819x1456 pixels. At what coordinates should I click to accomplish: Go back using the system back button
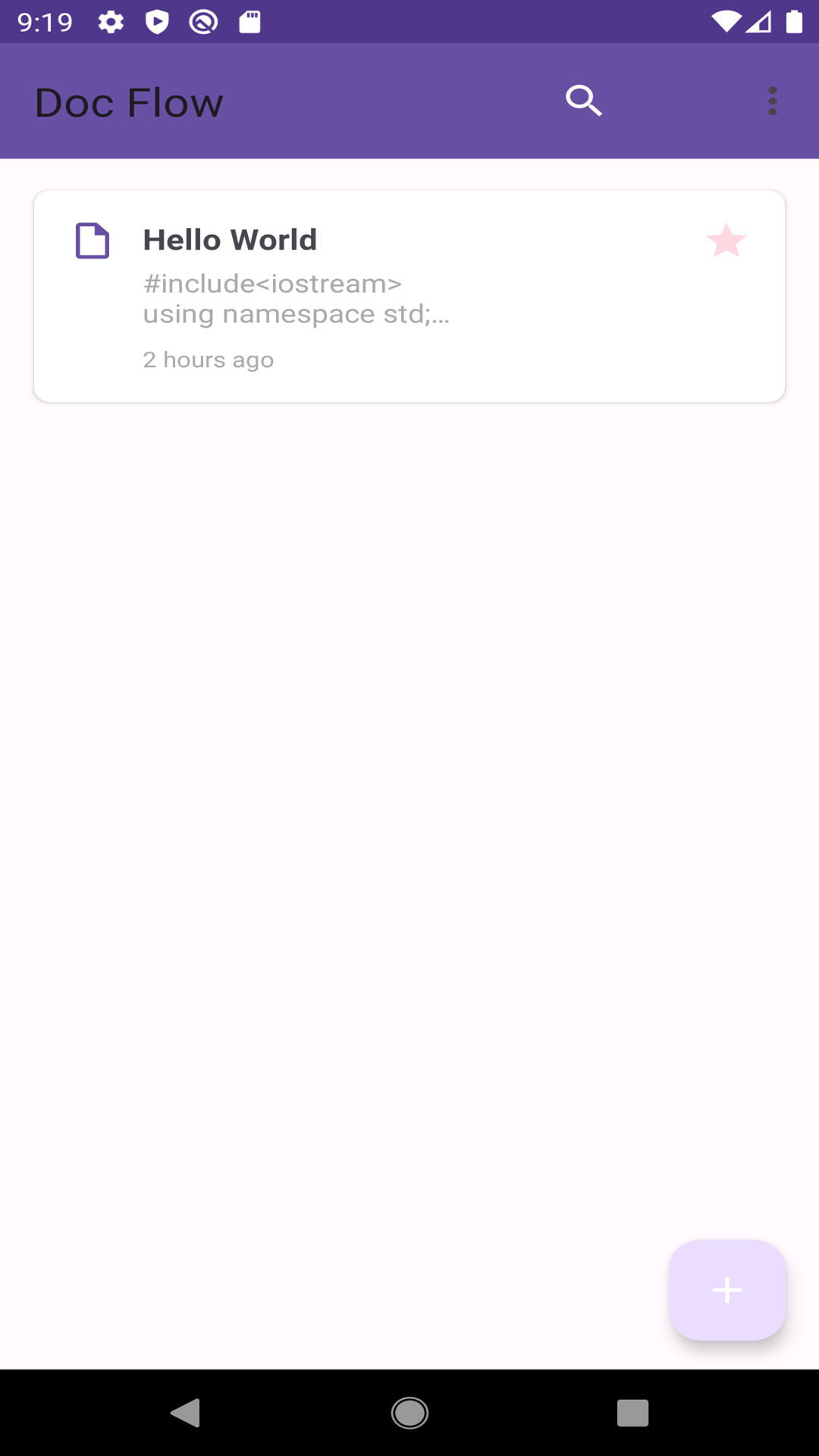pyautogui.click(x=186, y=1413)
